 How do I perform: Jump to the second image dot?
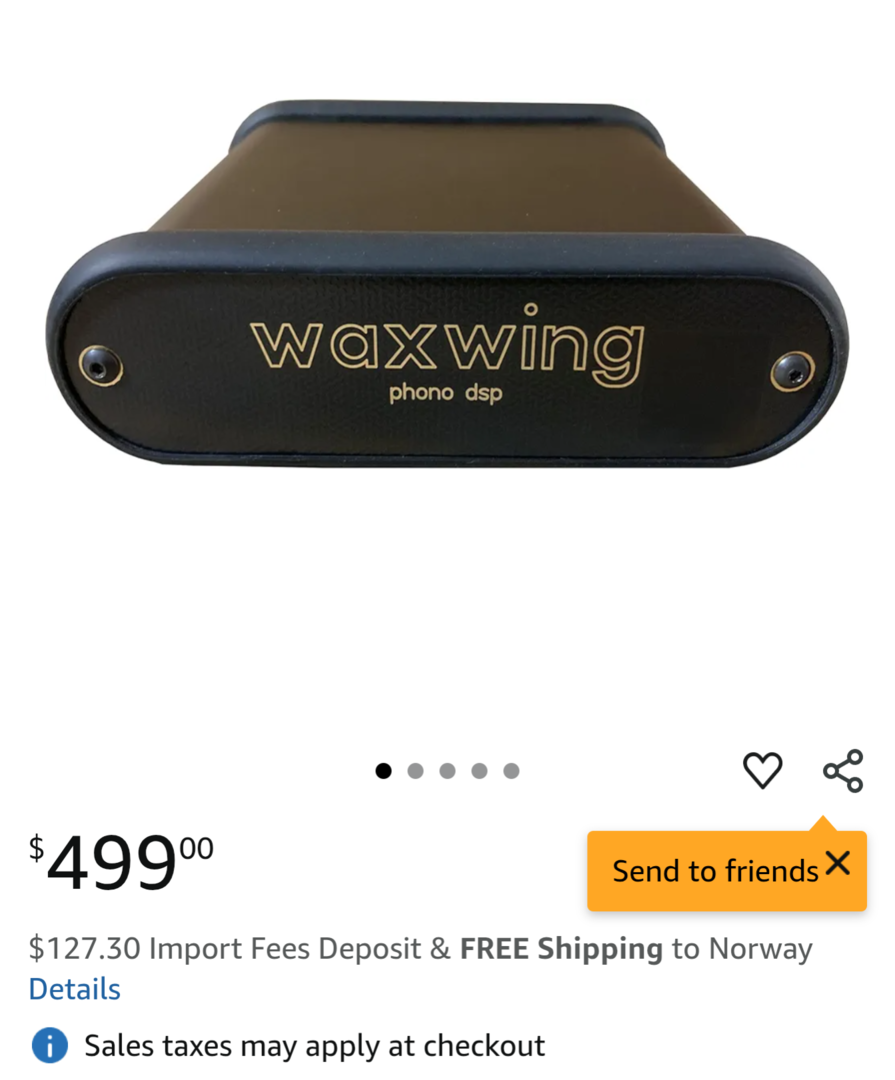pyautogui.click(x=415, y=771)
